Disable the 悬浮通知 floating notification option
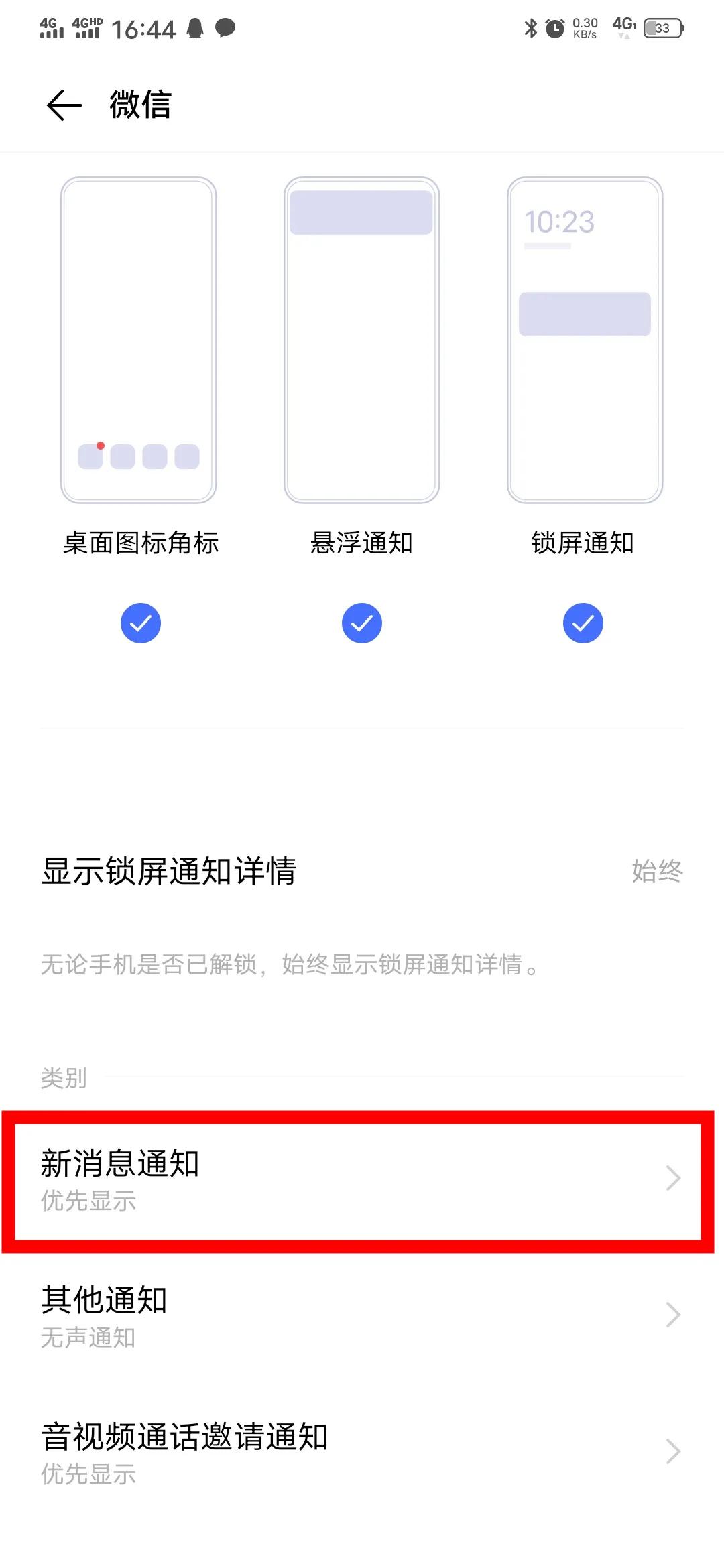The height and width of the screenshot is (1568, 724). pos(362,623)
